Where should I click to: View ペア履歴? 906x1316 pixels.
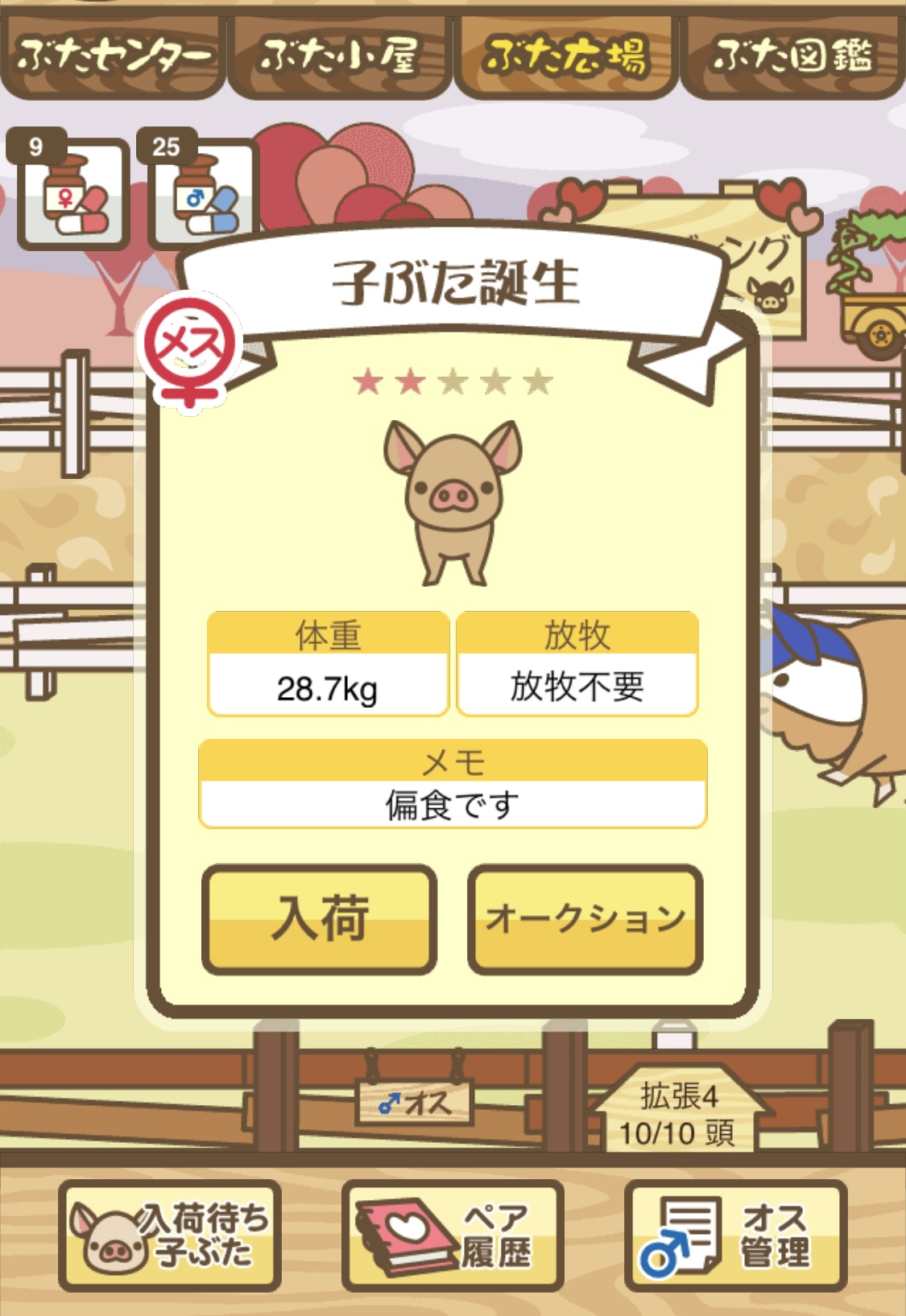pyautogui.click(x=453, y=1235)
